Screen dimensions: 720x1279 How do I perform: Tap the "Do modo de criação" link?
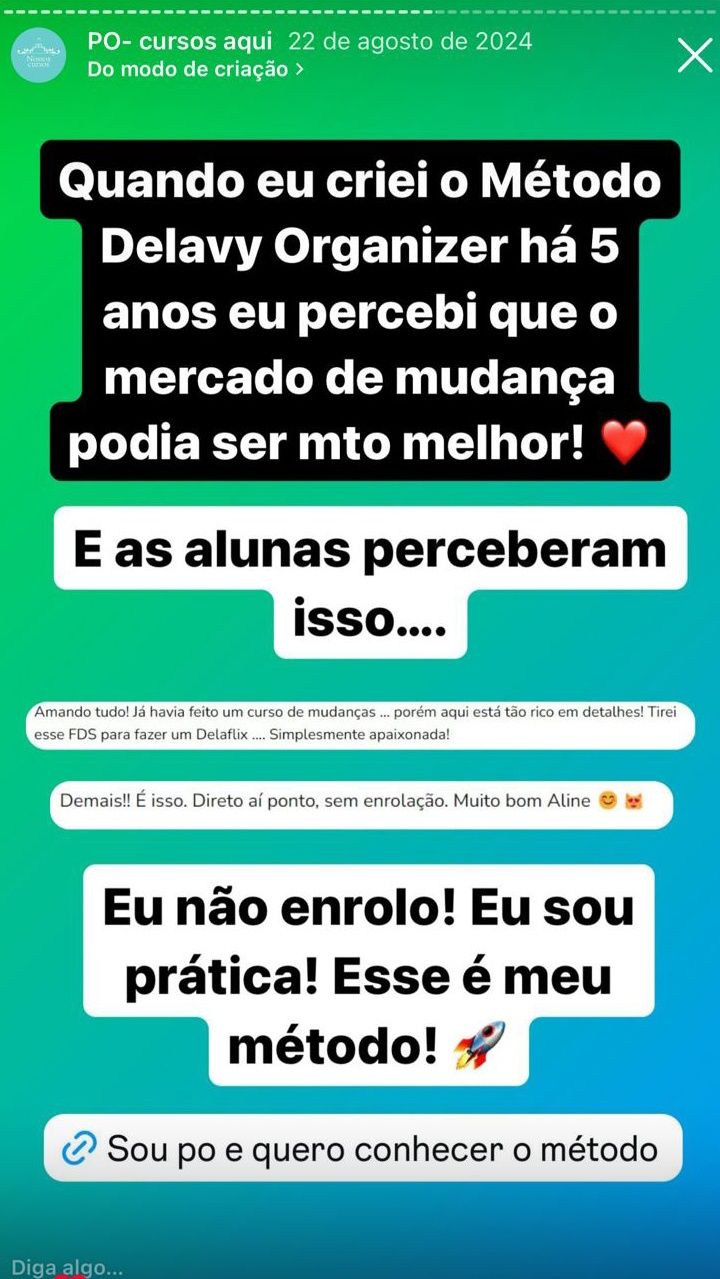click(x=195, y=70)
